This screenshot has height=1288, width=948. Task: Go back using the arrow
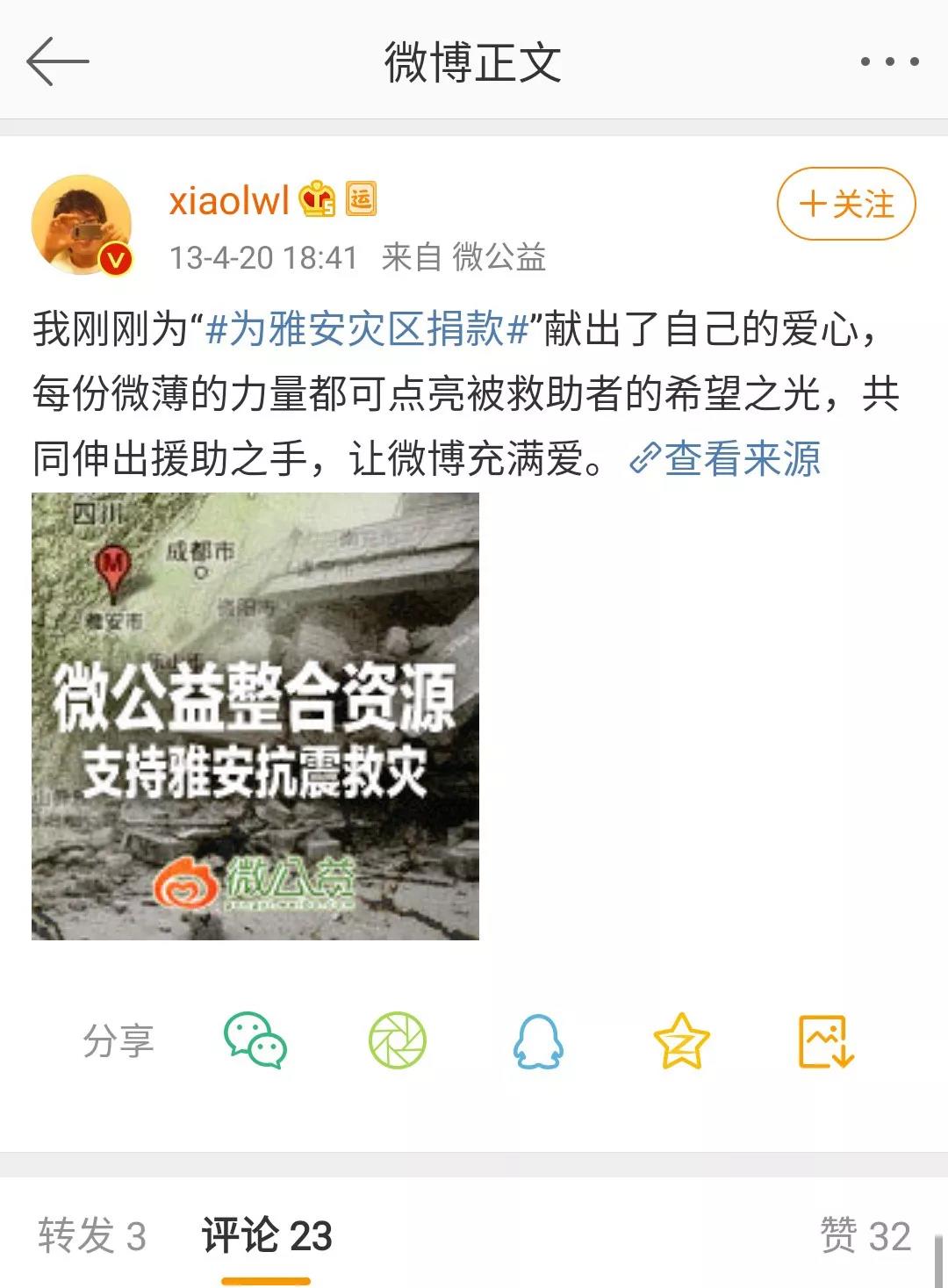[x=58, y=61]
